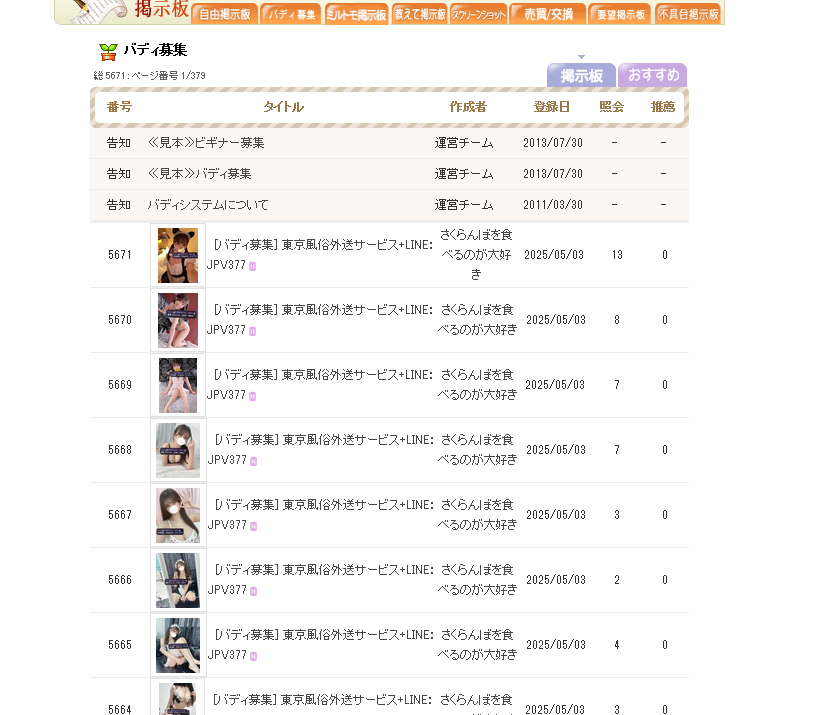This screenshot has height=715, width=829.
Task: Open the ≪見本≫ビギナー募集 notice
Action: tap(206, 143)
